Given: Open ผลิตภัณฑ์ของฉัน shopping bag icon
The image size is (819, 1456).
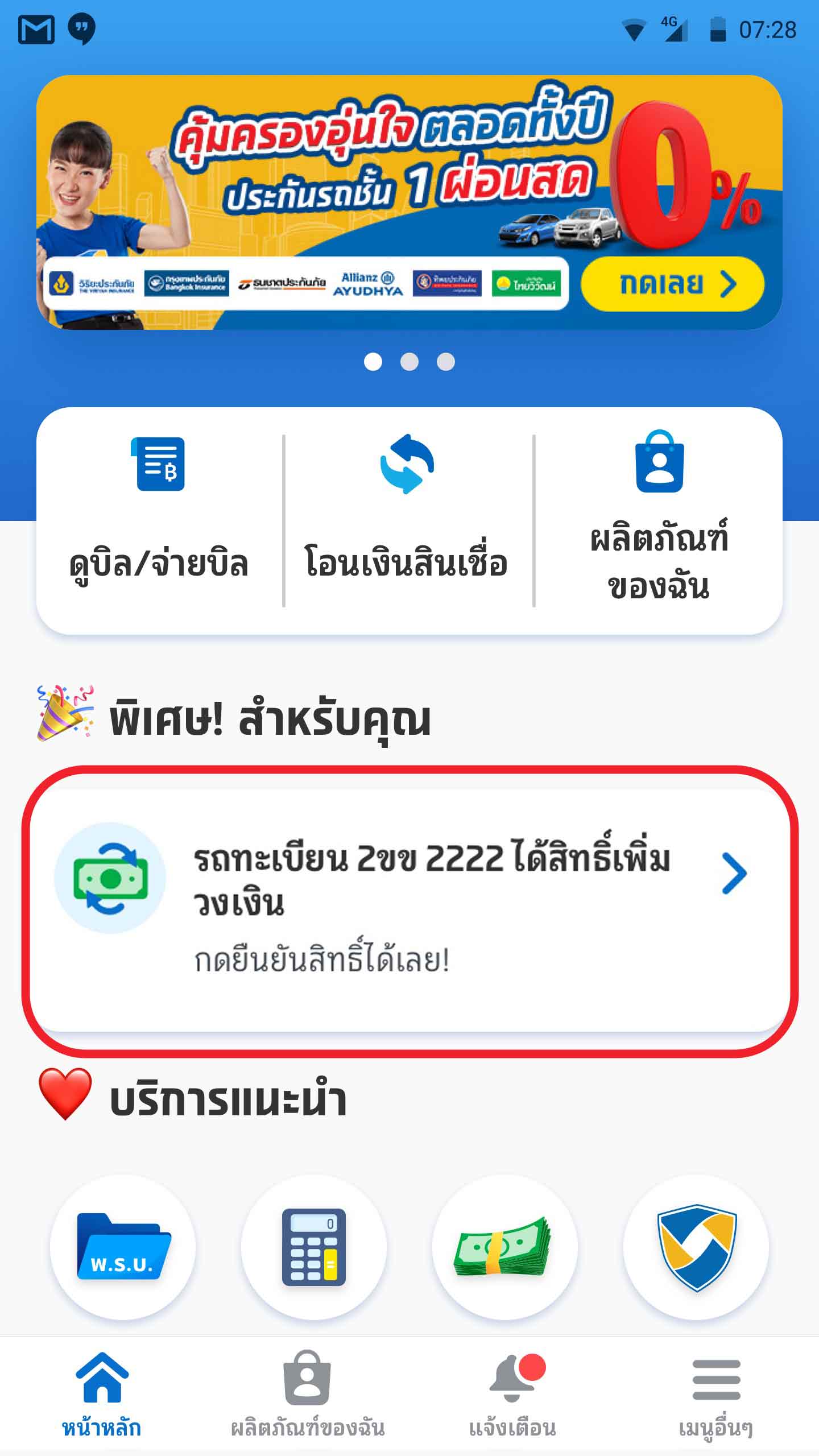Looking at the screenshot, I should pos(660,466).
